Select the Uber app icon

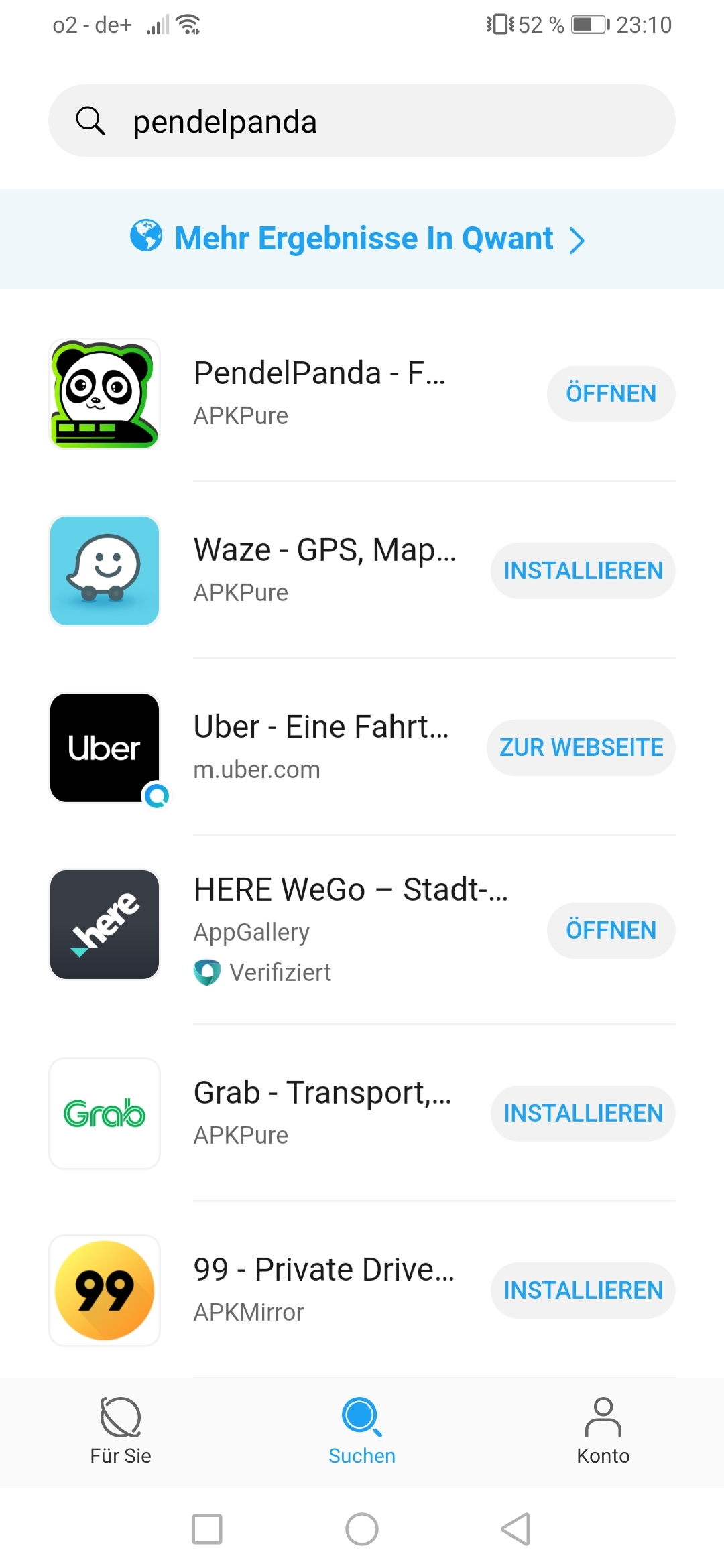(104, 747)
